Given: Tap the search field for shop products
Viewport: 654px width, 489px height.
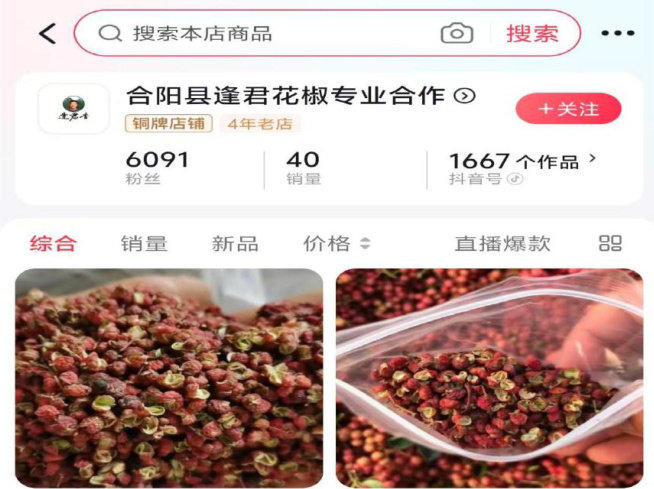Looking at the screenshot, I should point(270,33).
